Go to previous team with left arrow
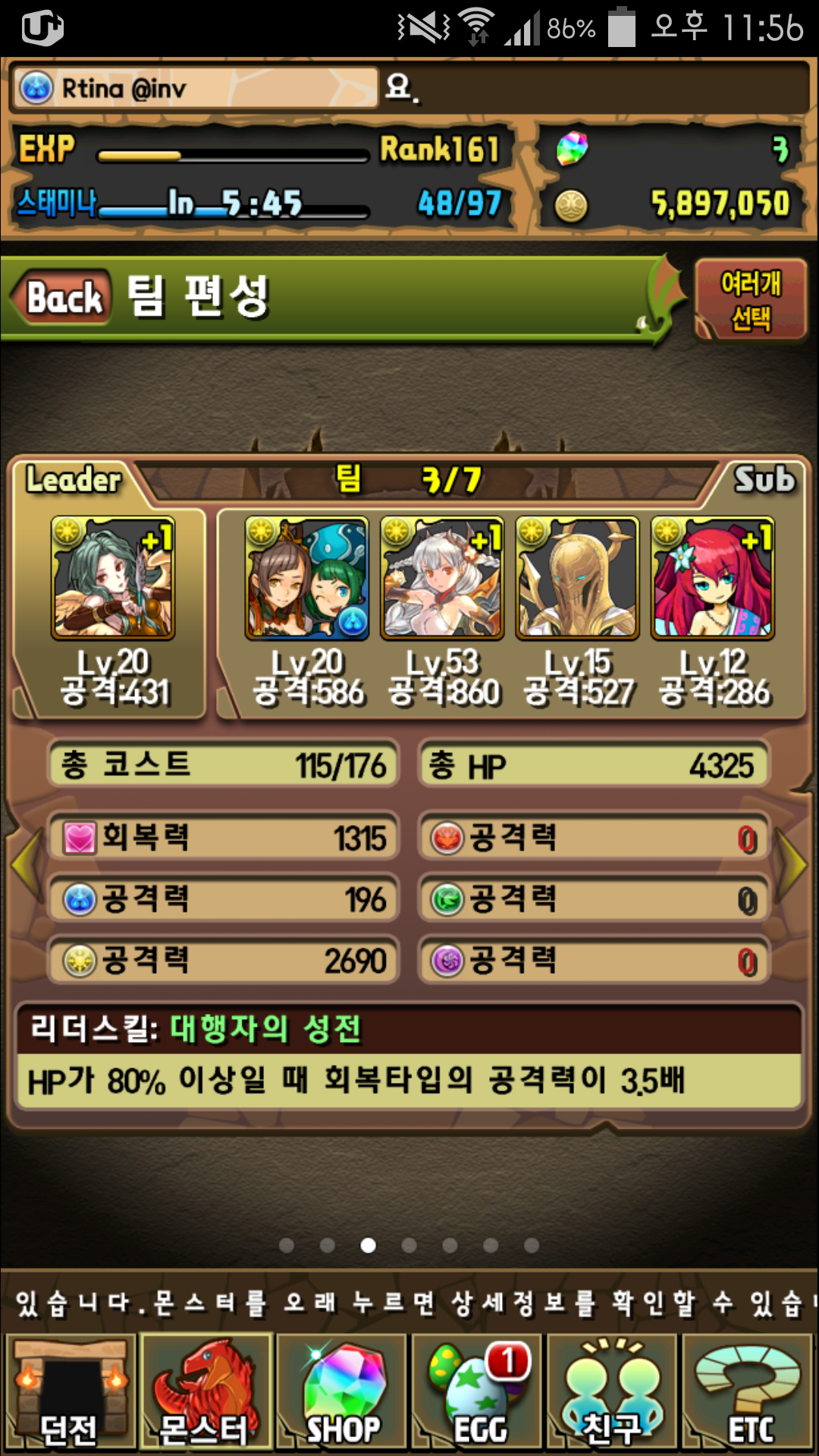 (24, 864)
